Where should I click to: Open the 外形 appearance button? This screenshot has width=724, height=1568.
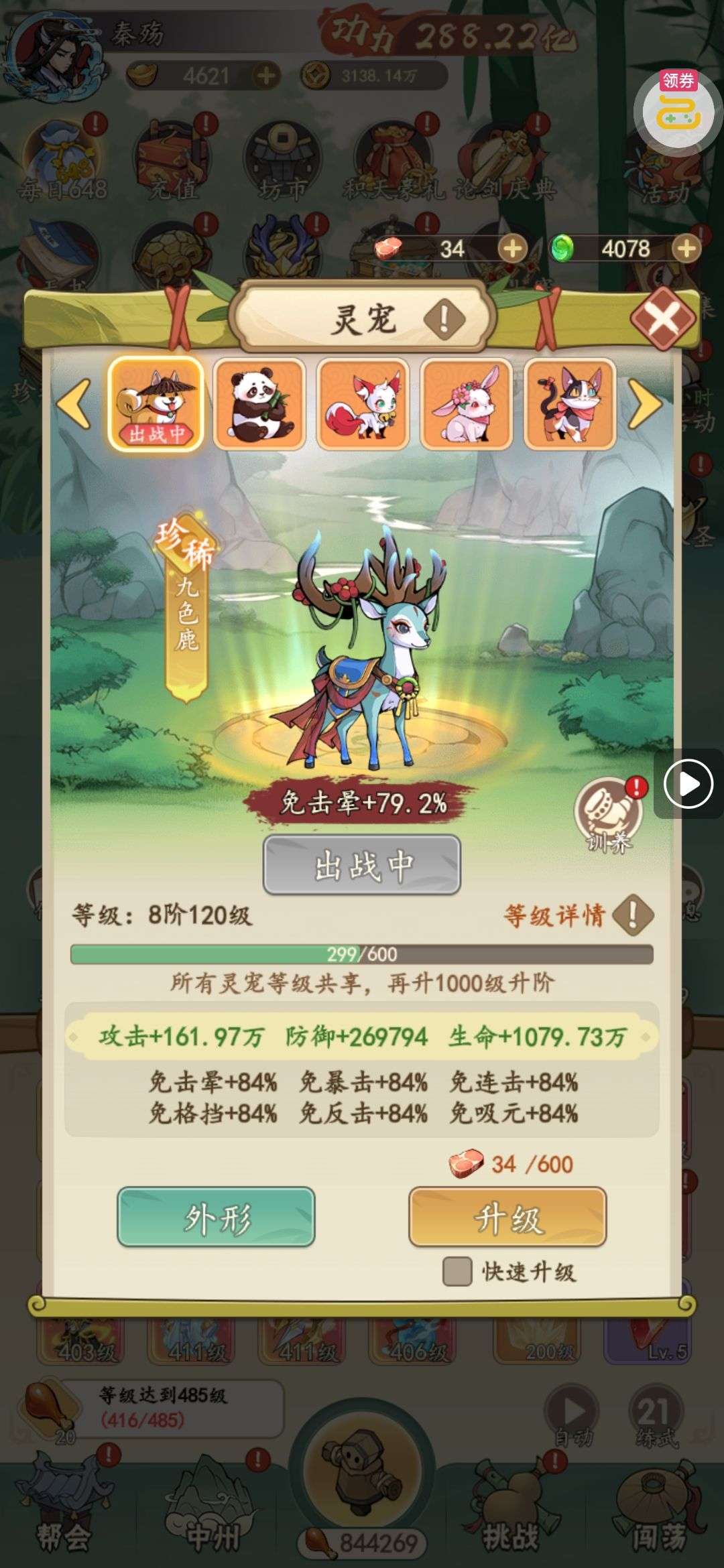click(216, 1217)
